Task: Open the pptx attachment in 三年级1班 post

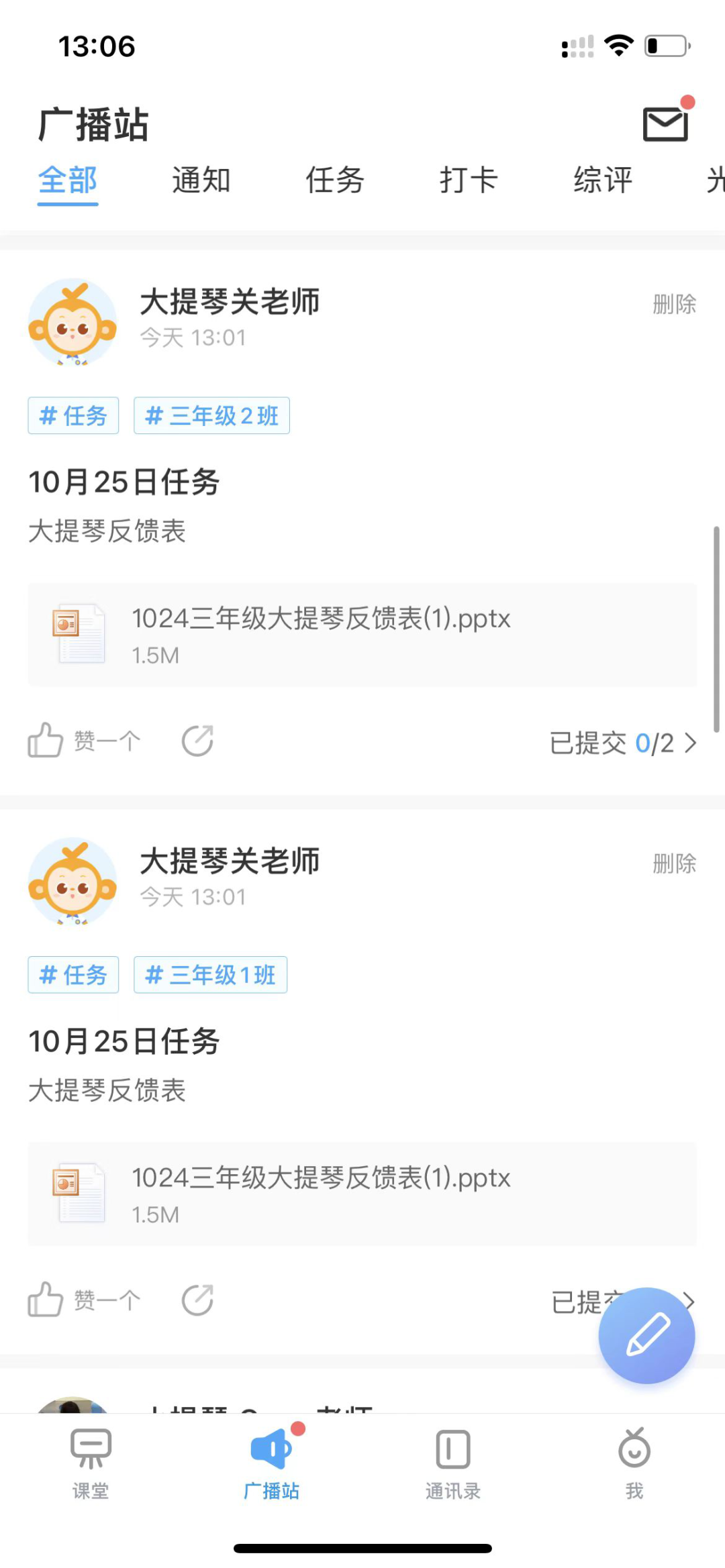Action: pyautogui.click(x=362, y=1194)
